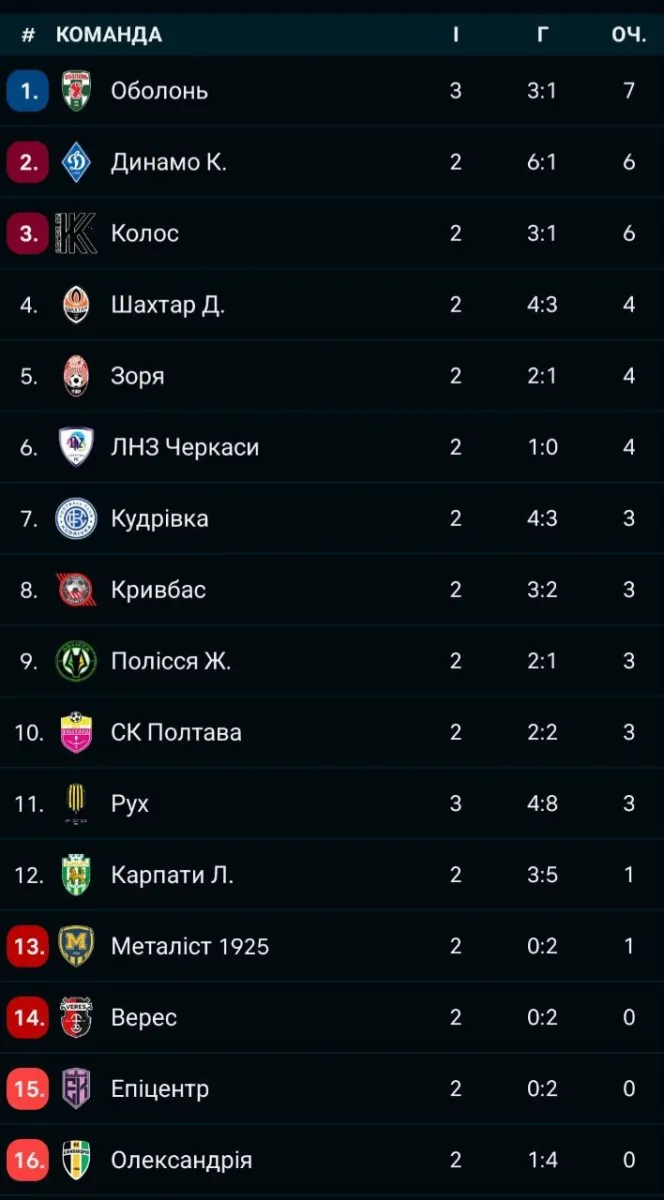
Task: Open the ЛНЗ Черкаси row
Action: click(x=184, y=447)
